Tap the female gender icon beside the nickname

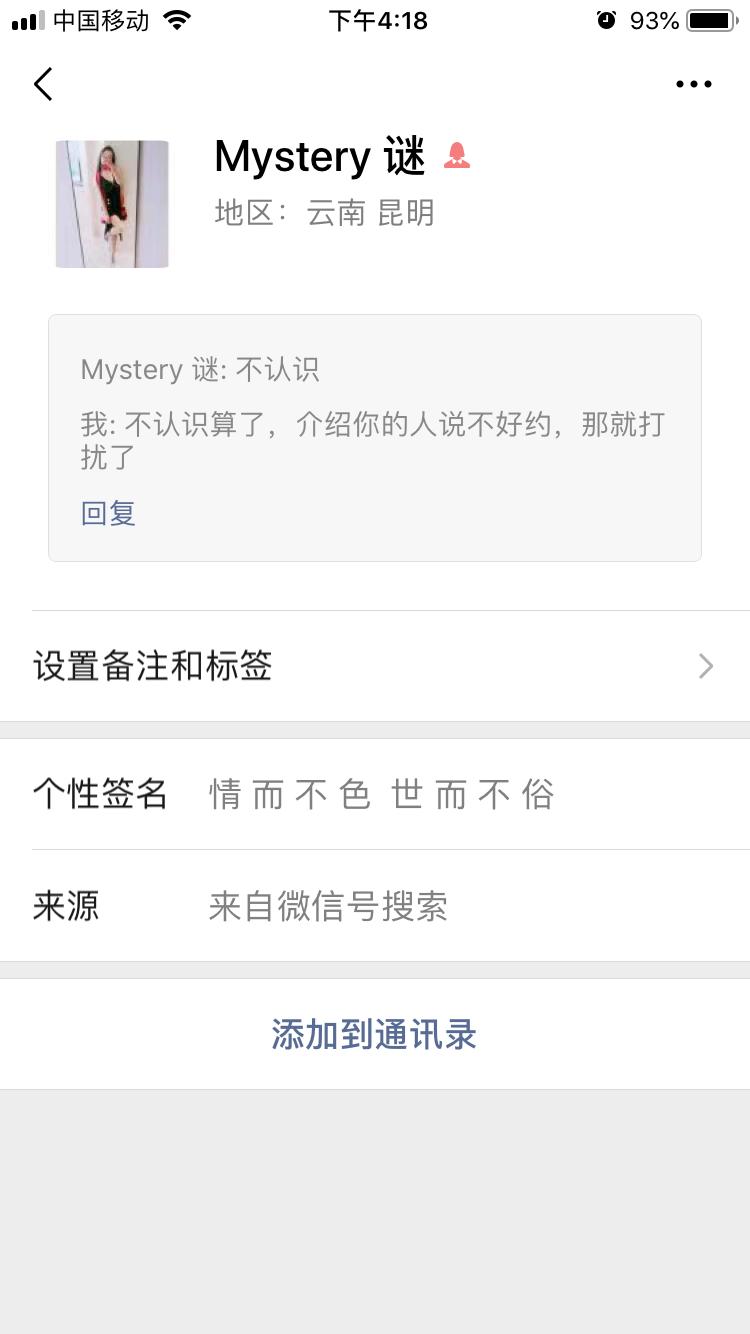click(x=456, y=156)
